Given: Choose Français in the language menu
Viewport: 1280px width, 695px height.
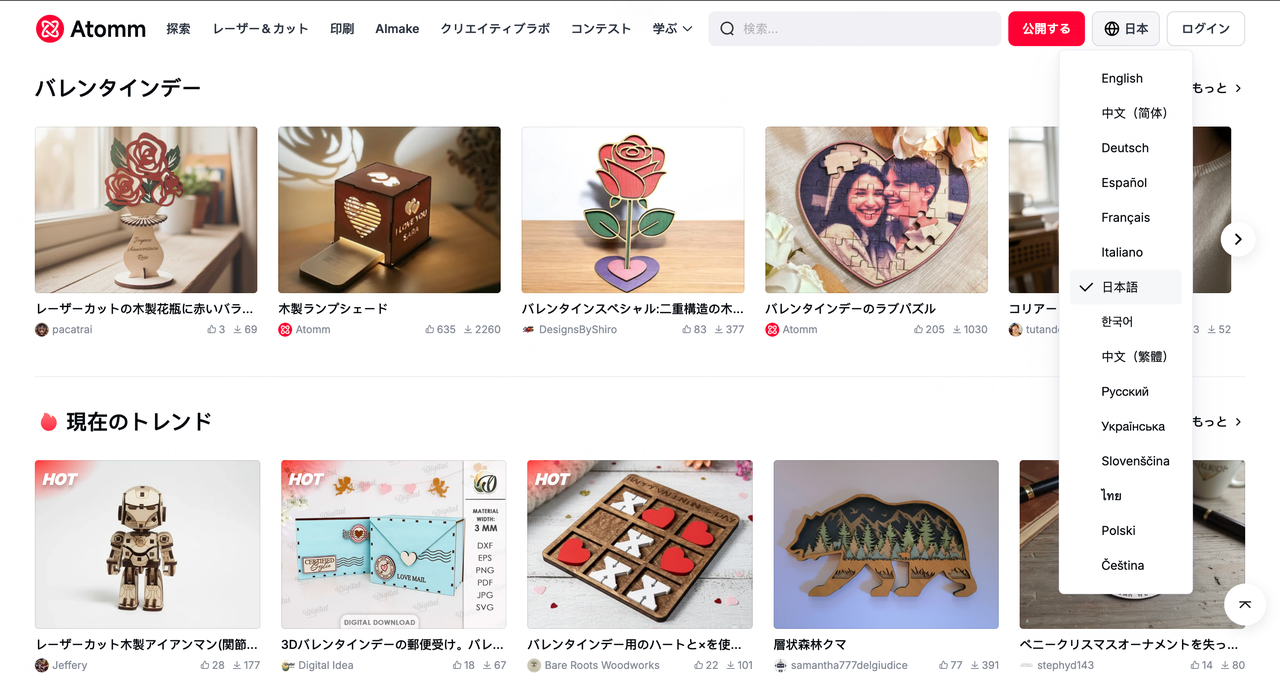Looking at the screenshot, I should [x=1126, y=217].
